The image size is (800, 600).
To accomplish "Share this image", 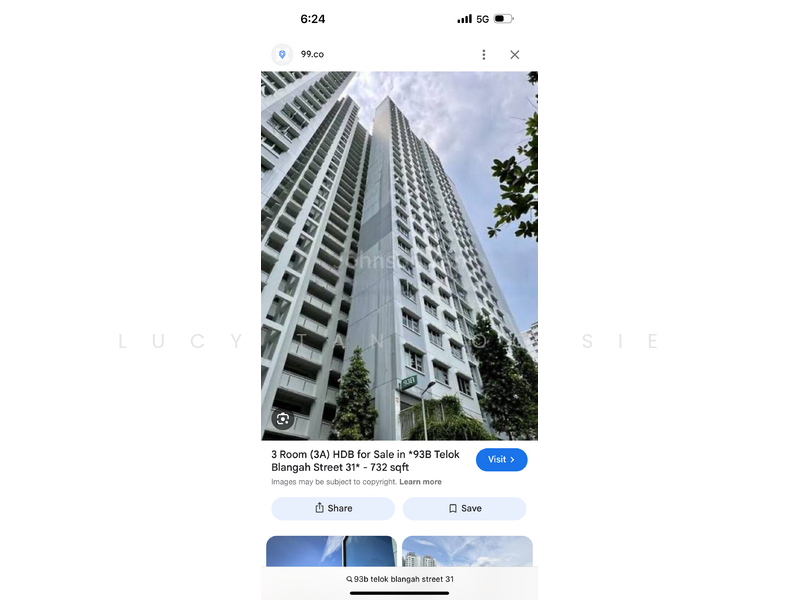I will tap(333, 508).
